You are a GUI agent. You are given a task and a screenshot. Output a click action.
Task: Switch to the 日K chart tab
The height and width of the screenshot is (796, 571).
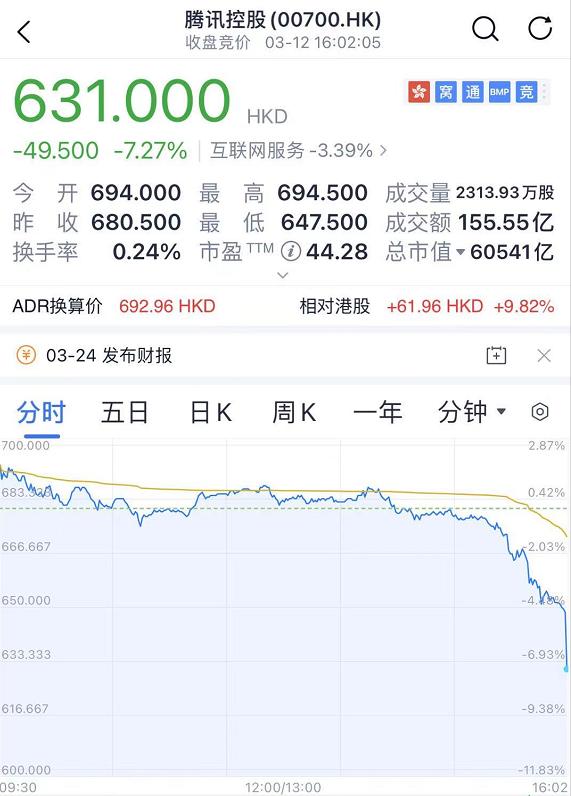coord(211,412)
